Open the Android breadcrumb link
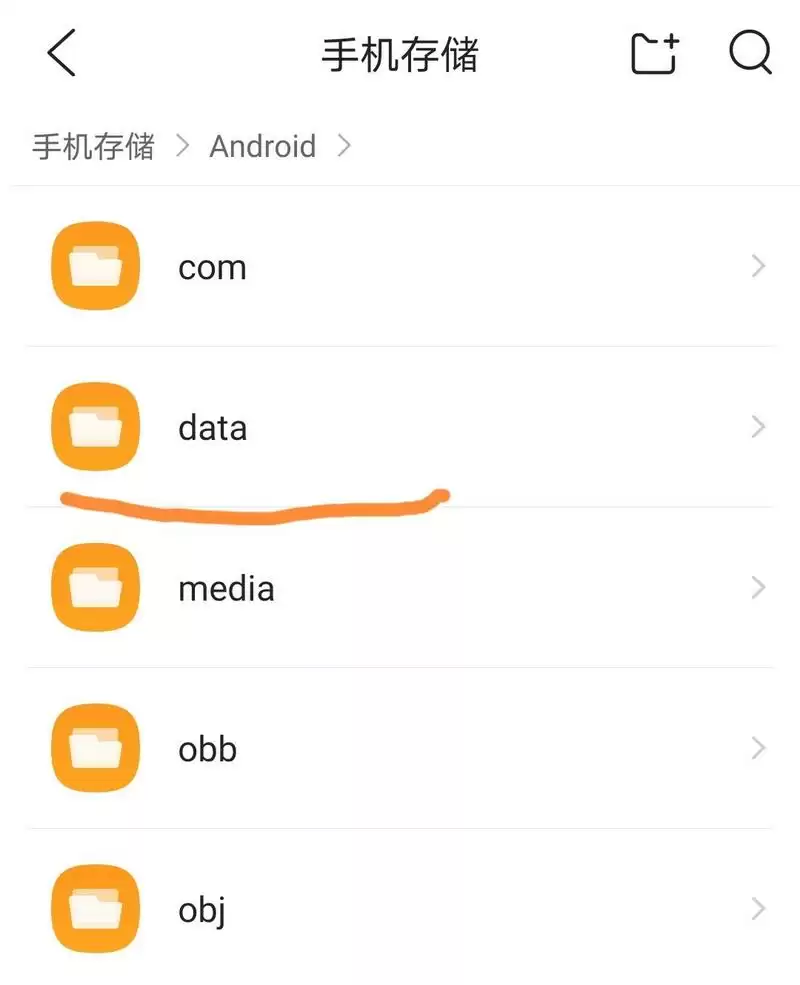 [x=262, y=146]
